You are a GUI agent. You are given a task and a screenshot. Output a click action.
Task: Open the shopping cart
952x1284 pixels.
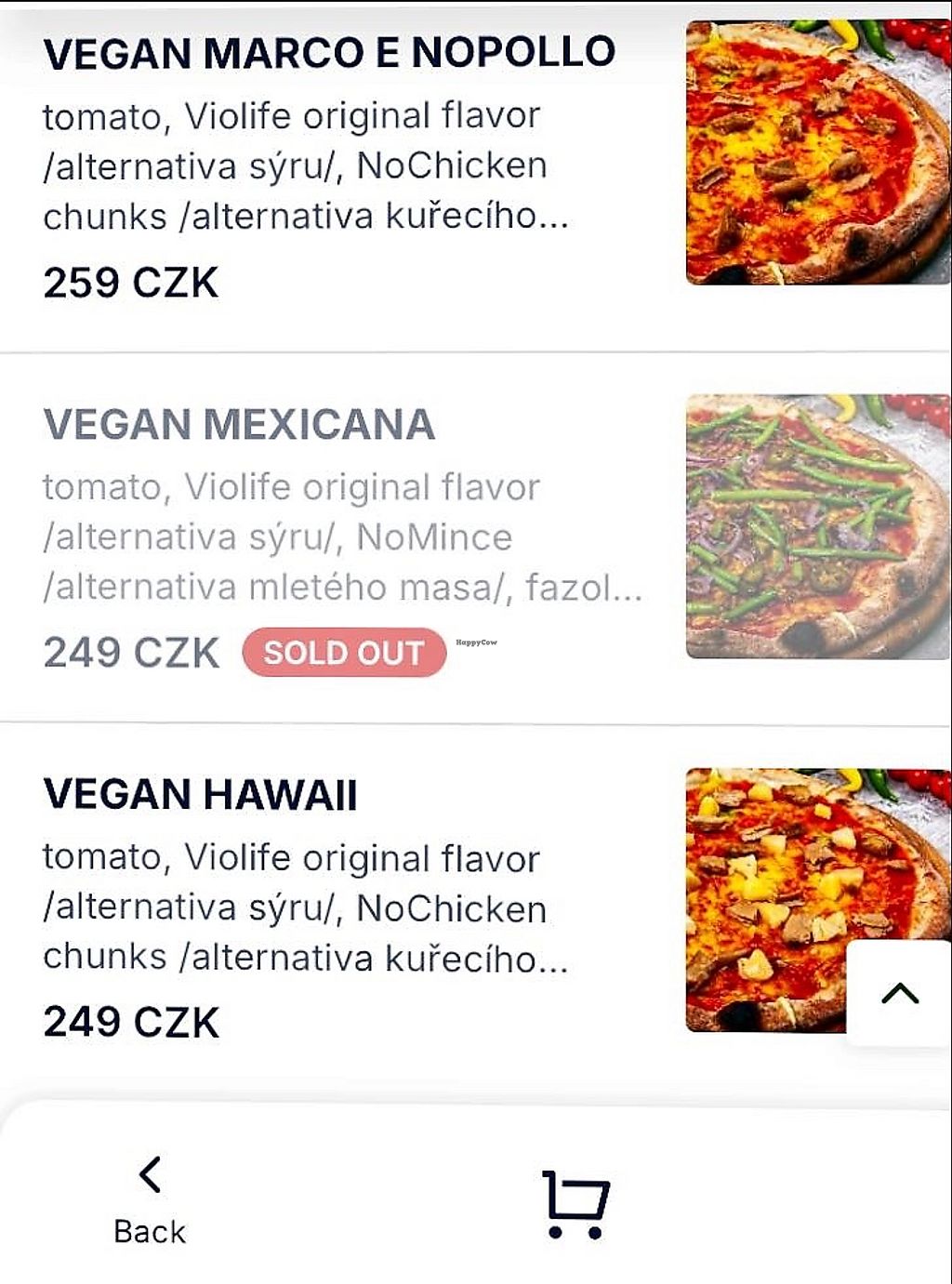tap(575, 1203)
